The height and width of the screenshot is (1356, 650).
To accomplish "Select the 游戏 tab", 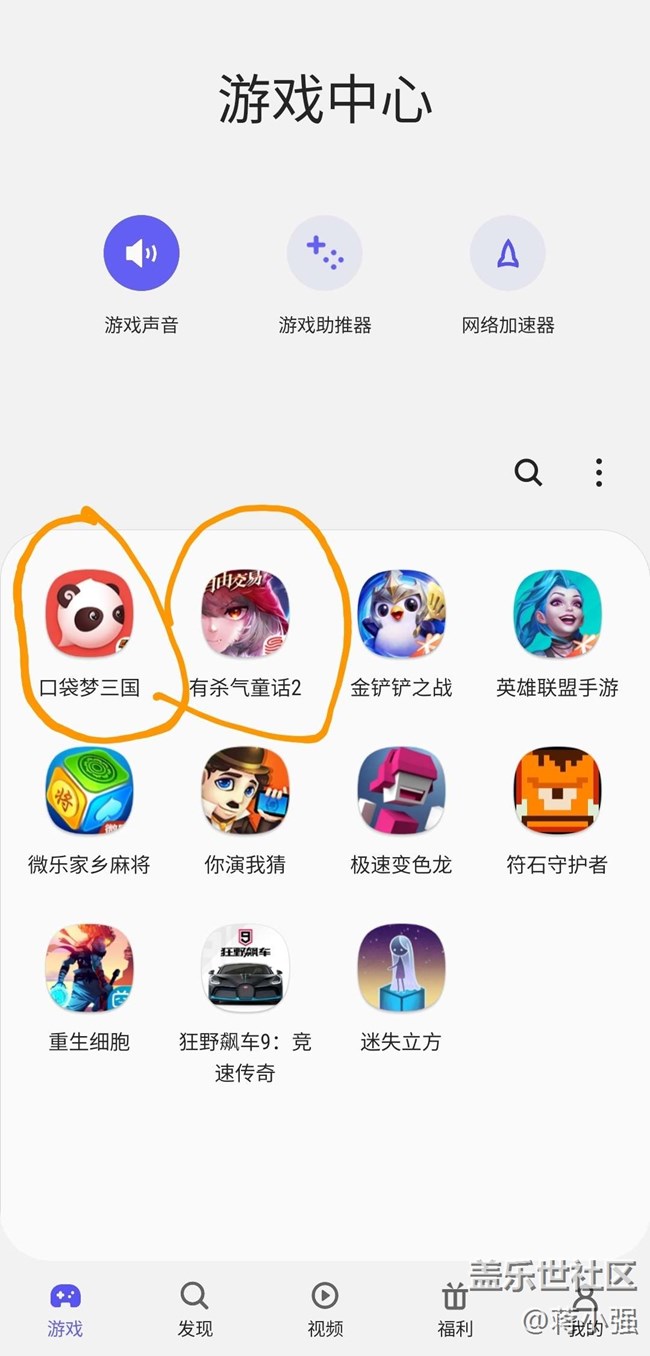I will 65,1309.
